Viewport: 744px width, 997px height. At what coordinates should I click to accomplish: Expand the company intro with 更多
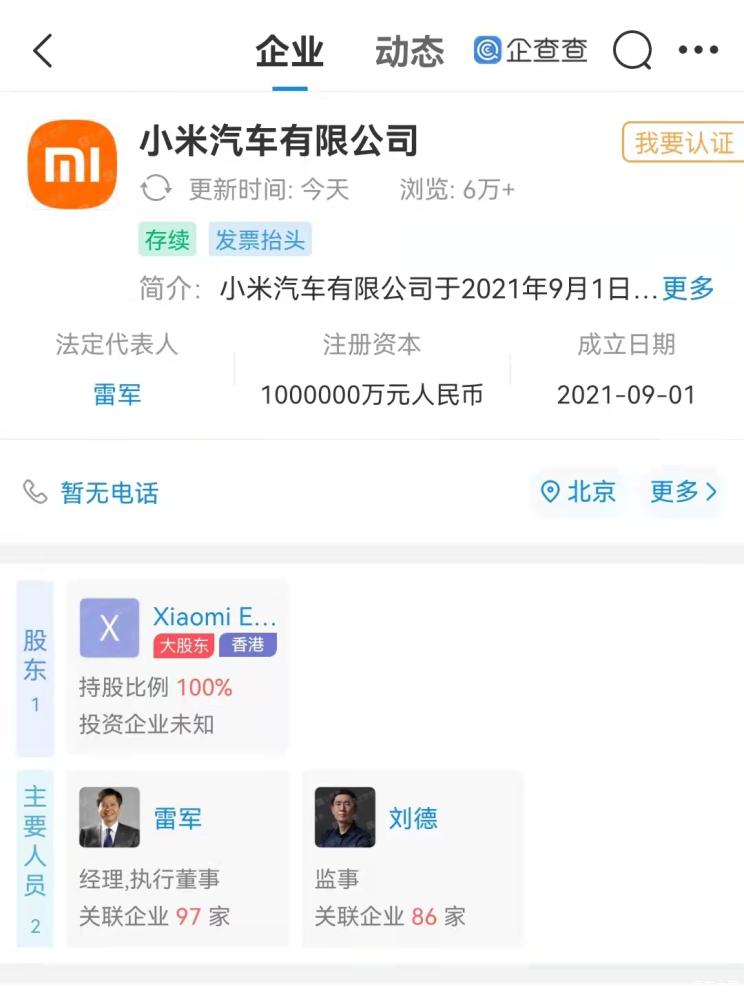(x=688, y=289)
